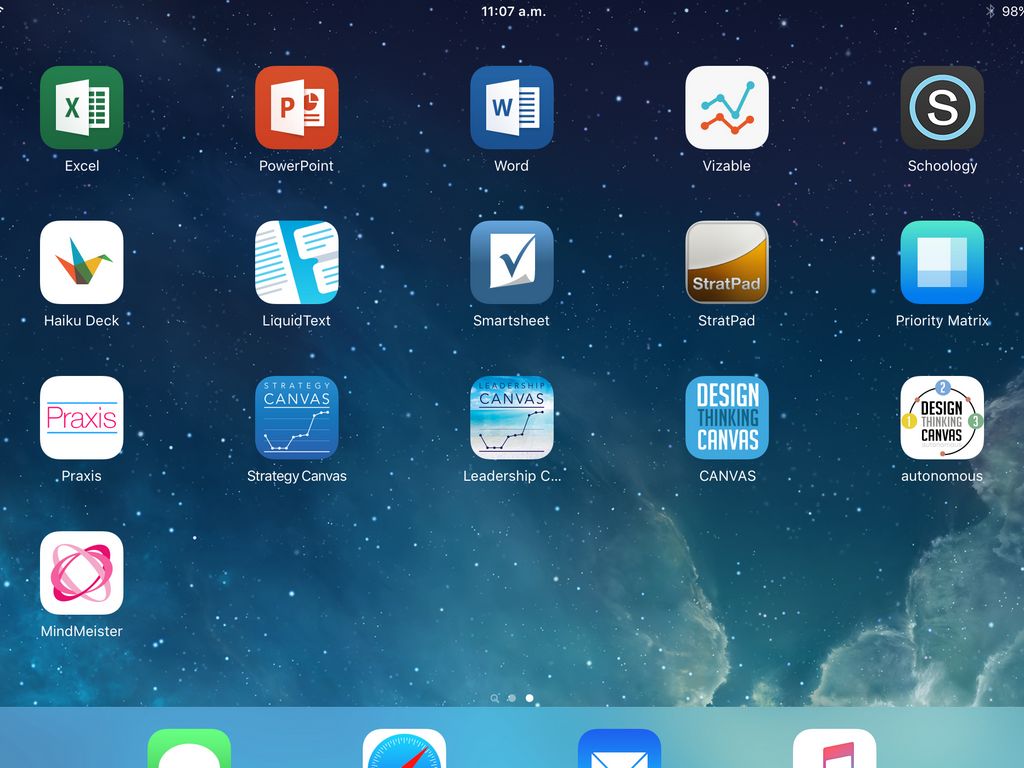The height and width of the screenshot is (768, 1024).
Task: Open the Excel app
Action: [82, 107]
